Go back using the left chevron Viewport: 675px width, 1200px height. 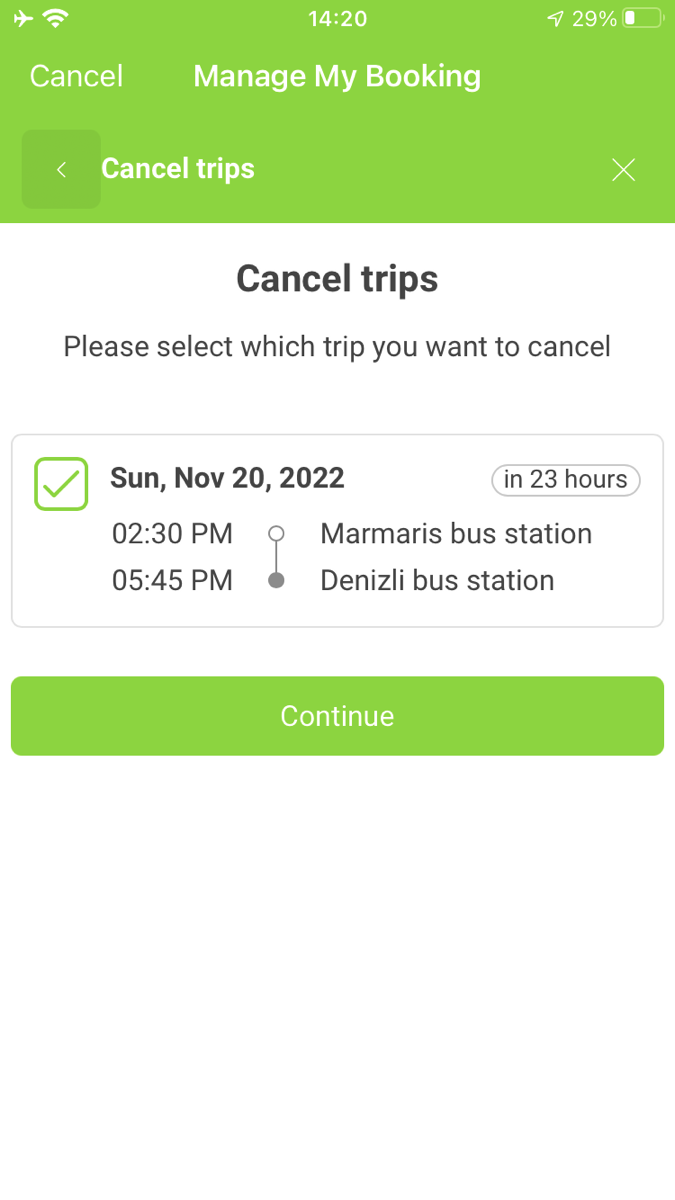point(61,169)
